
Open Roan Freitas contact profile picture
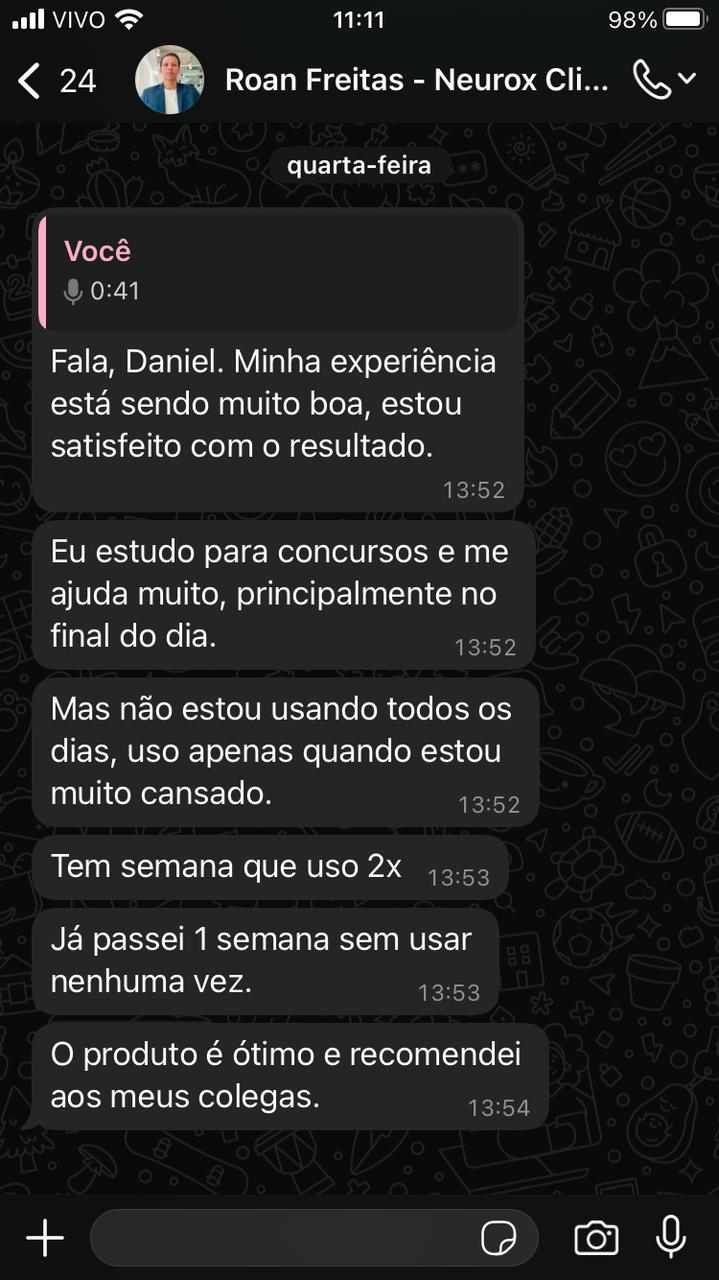pyautogui.click(x=169, y=80)
